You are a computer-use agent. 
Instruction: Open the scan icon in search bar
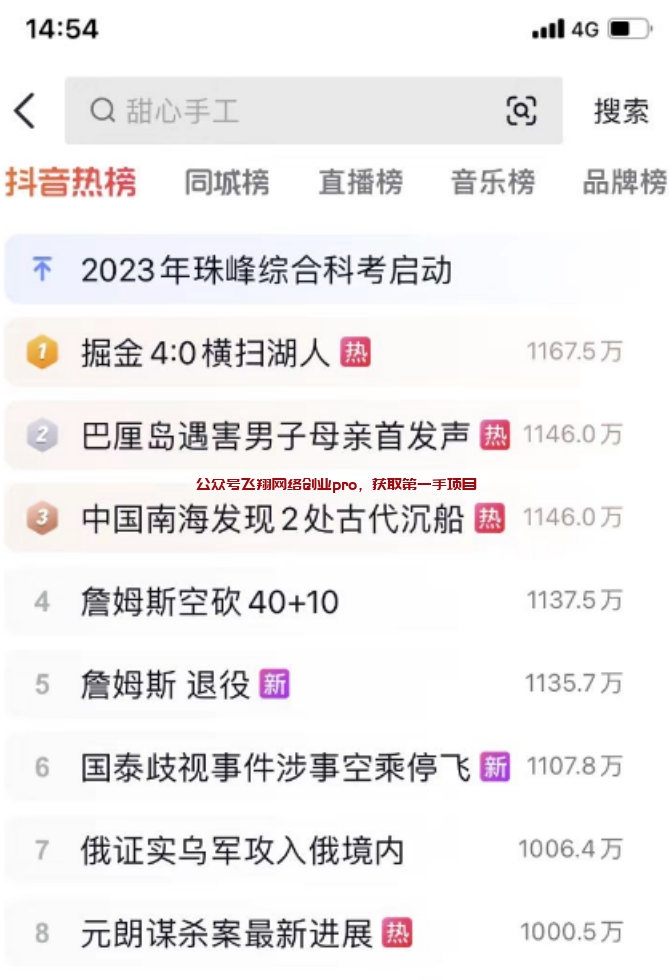click(x=521, y=111)
